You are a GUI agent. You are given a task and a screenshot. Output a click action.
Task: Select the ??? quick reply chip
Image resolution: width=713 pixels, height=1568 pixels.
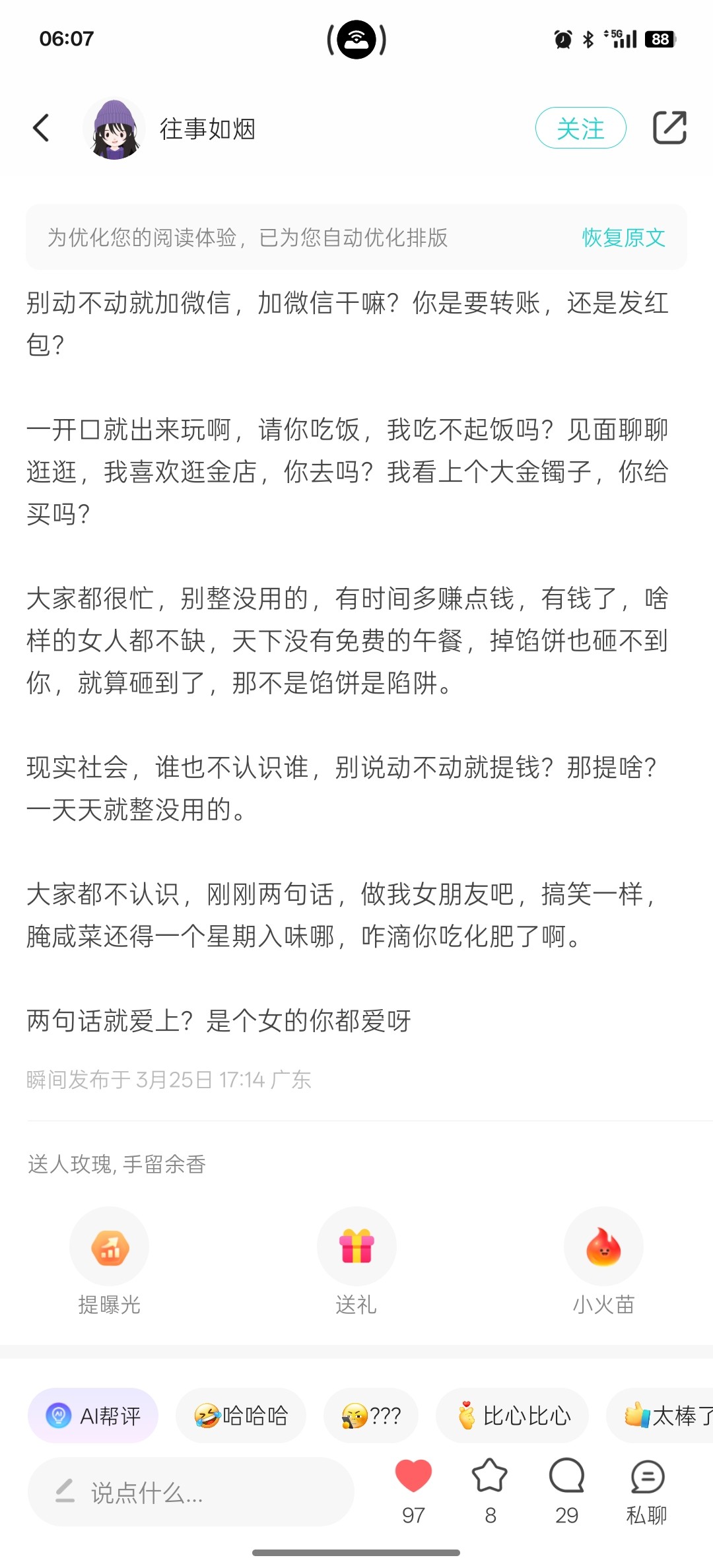coord(371,1416)
